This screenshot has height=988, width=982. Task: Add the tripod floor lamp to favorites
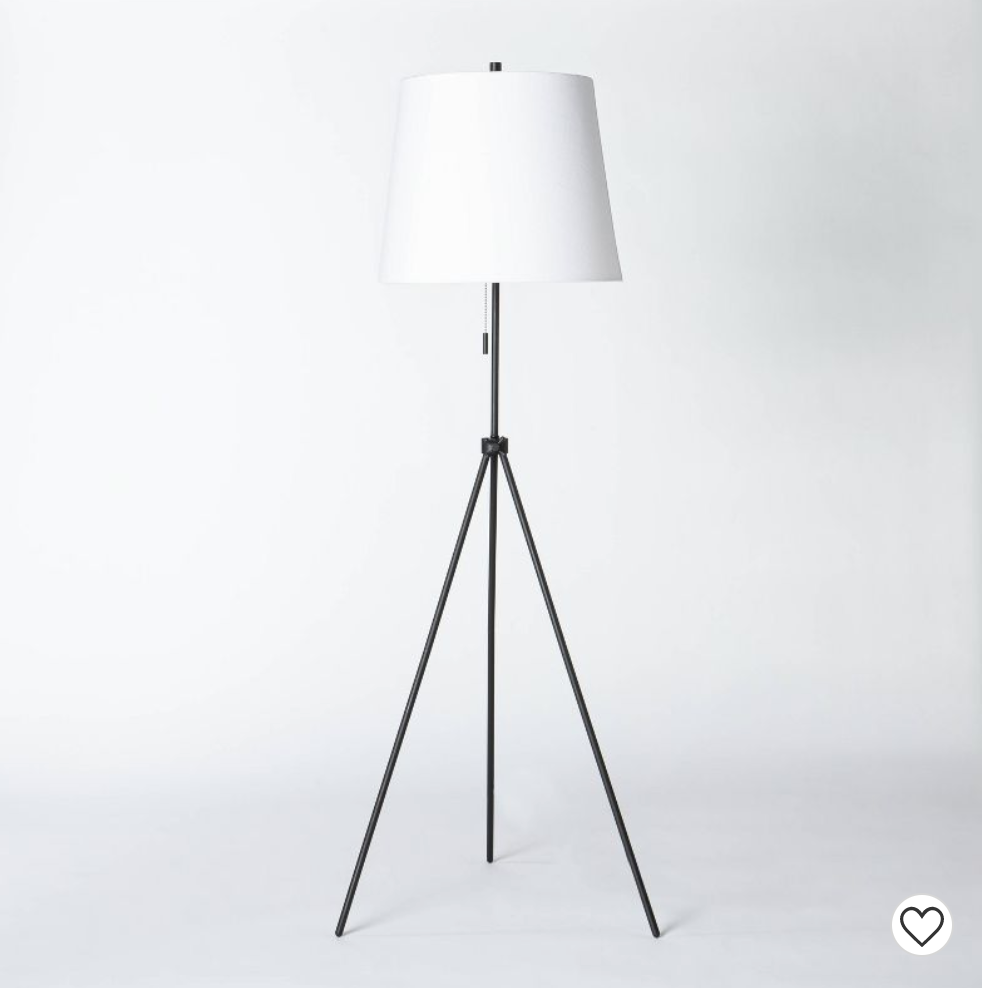(921, 925)
